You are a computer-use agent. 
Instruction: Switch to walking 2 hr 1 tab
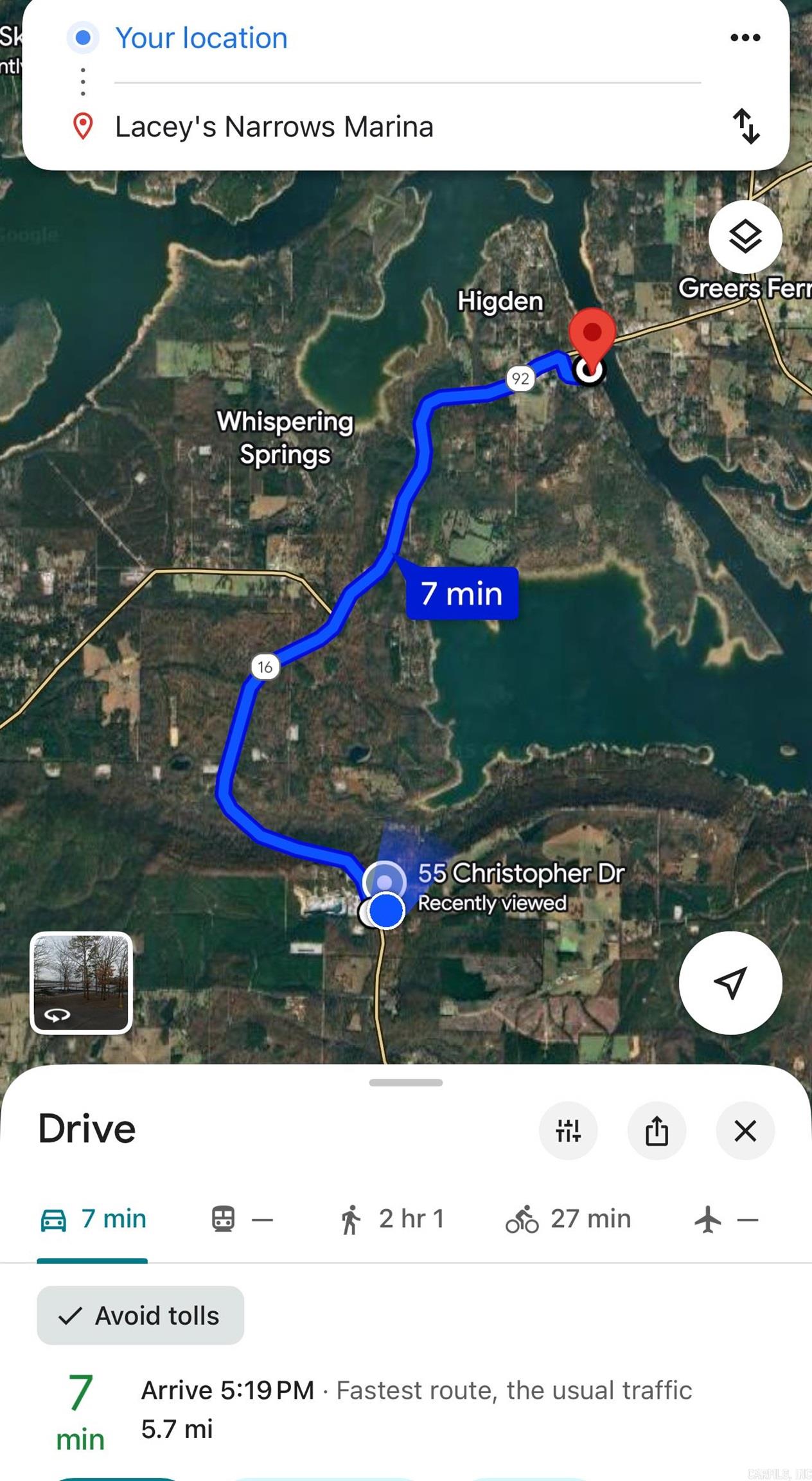point(392,1219)
